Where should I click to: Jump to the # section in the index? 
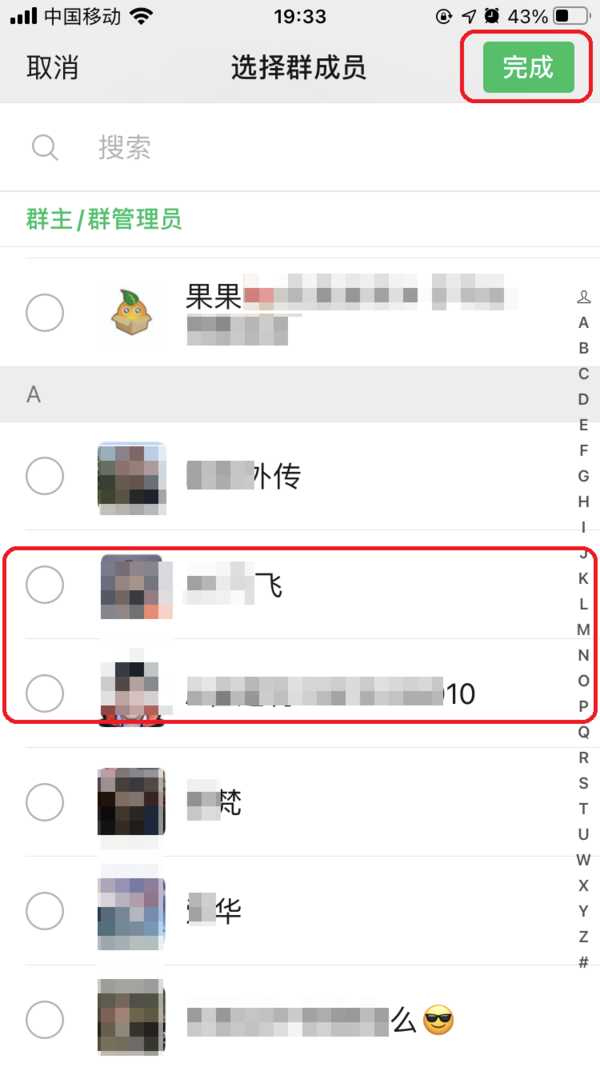coord(583,962)
